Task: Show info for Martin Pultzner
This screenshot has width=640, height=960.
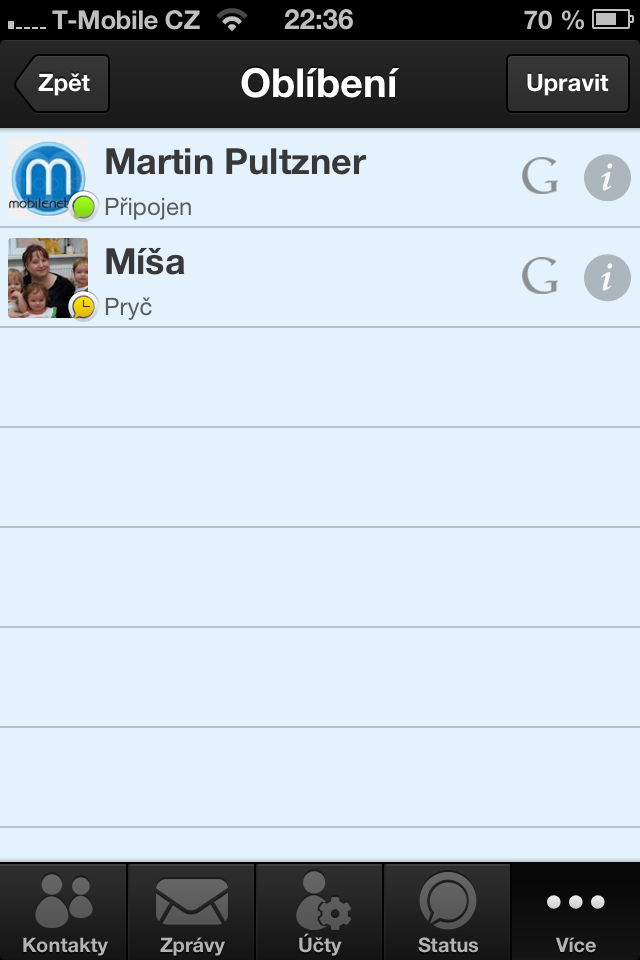Action: 607,178
